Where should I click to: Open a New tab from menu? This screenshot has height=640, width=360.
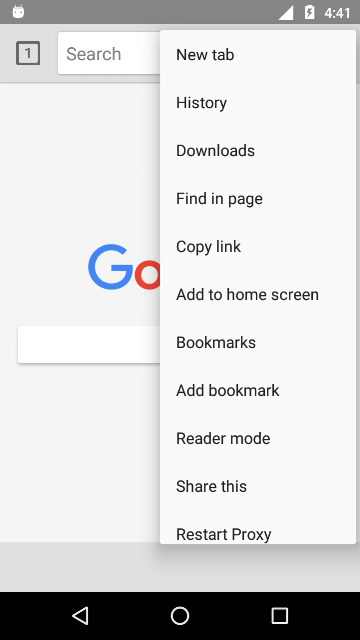click(258, 54)
